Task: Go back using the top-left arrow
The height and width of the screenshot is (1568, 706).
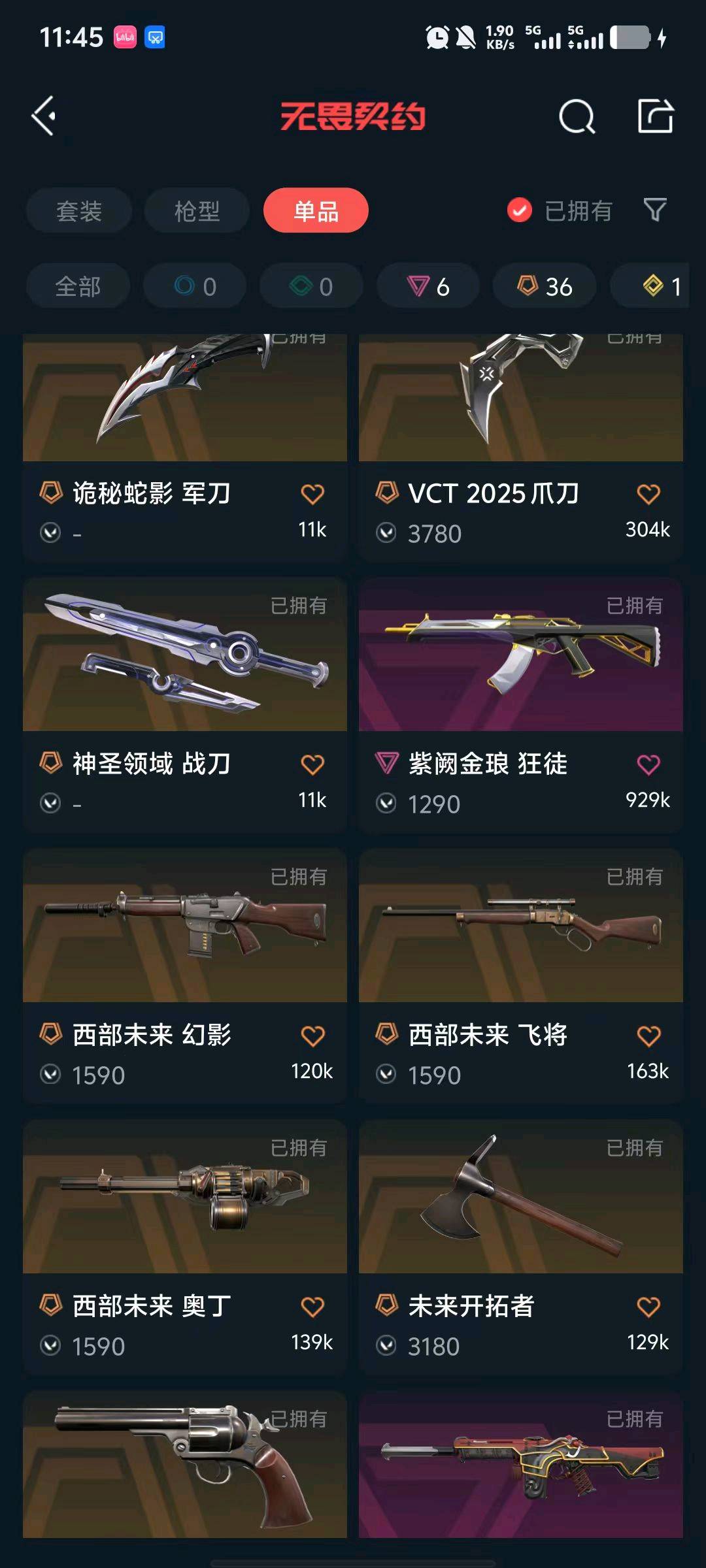Action: pos(44,116)
